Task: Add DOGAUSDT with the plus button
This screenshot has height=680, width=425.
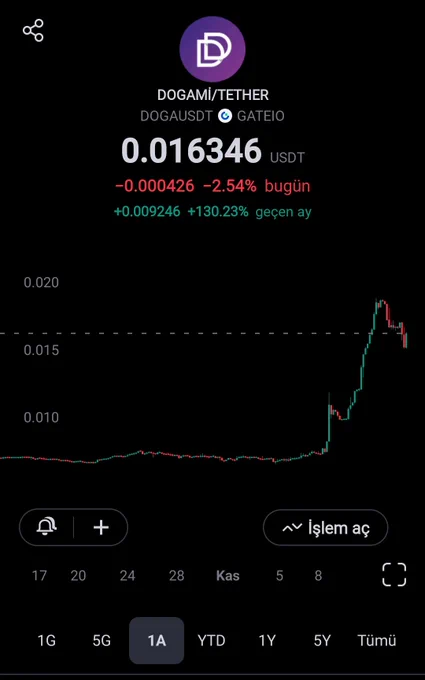Action: [x=101, y=527]
